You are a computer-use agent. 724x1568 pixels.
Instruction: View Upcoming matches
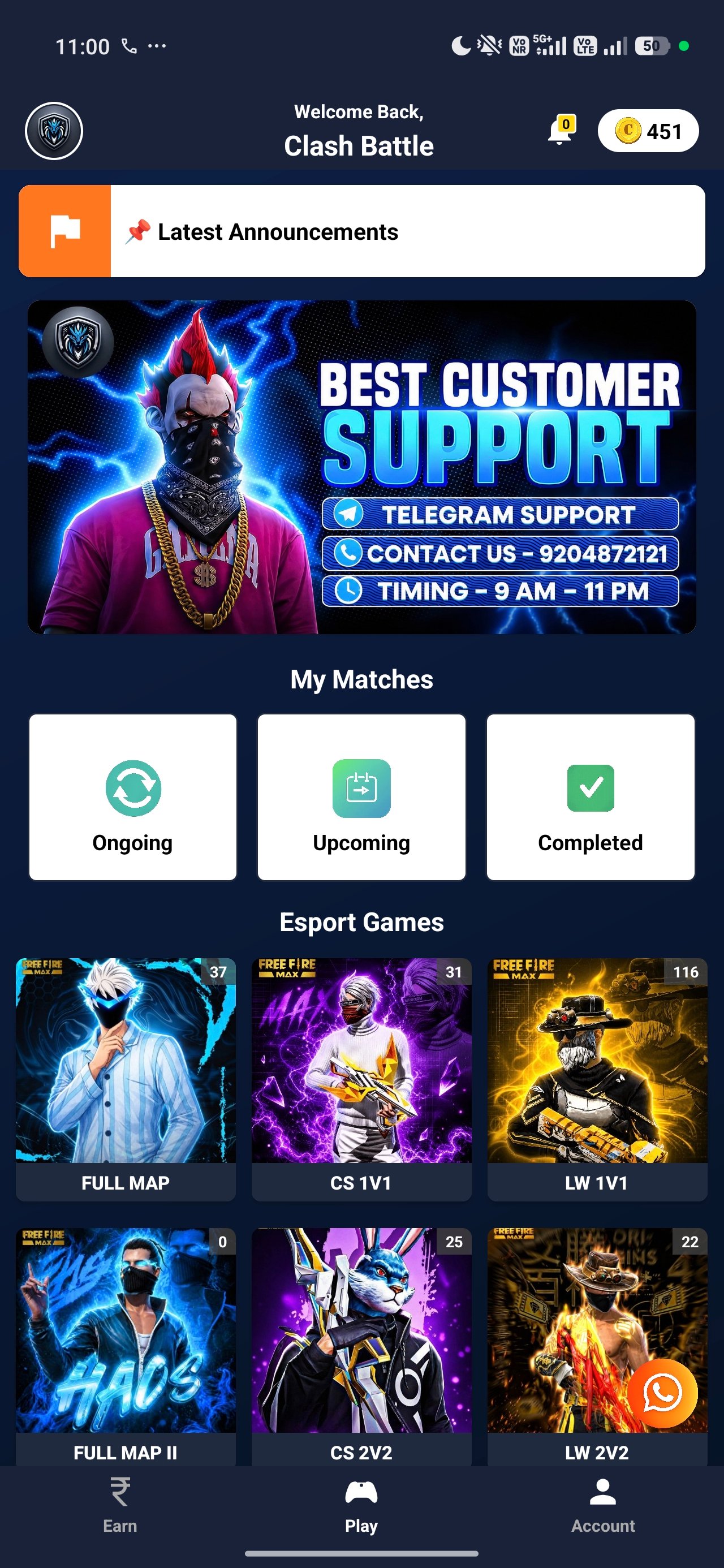pyautogui.click(x=361, y=798)
